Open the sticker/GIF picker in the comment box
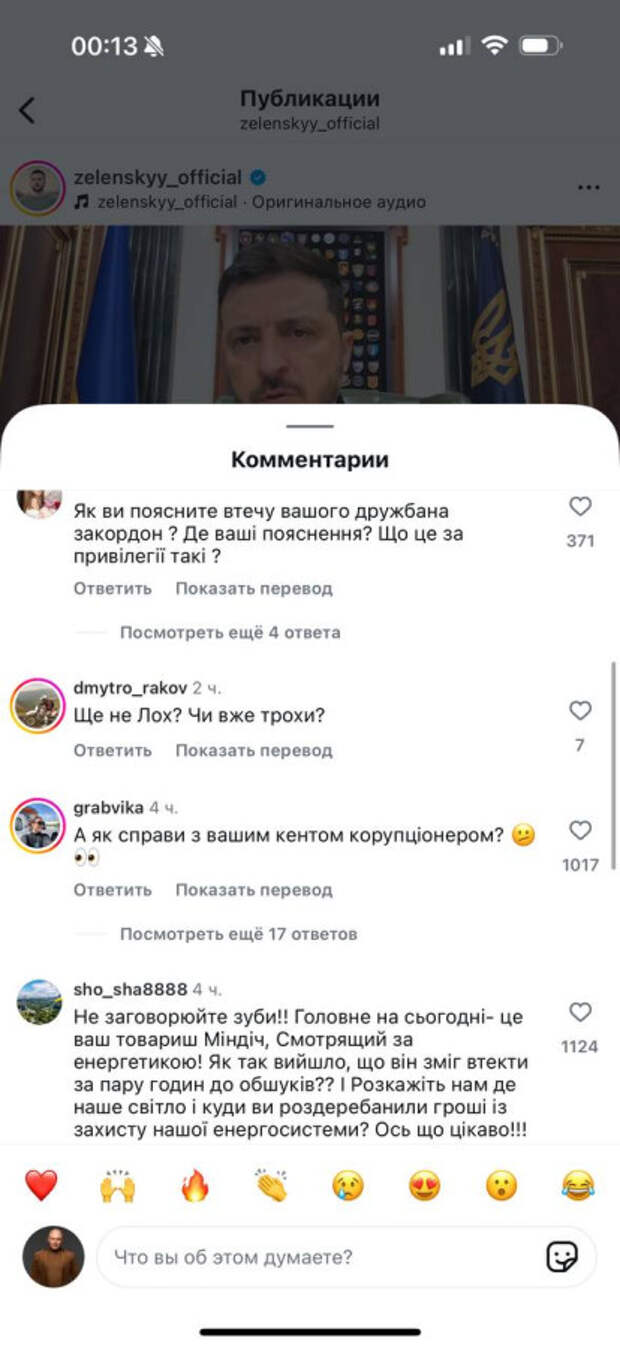The height and width of the screenshot is (1347, 620). pos(562,1257)
